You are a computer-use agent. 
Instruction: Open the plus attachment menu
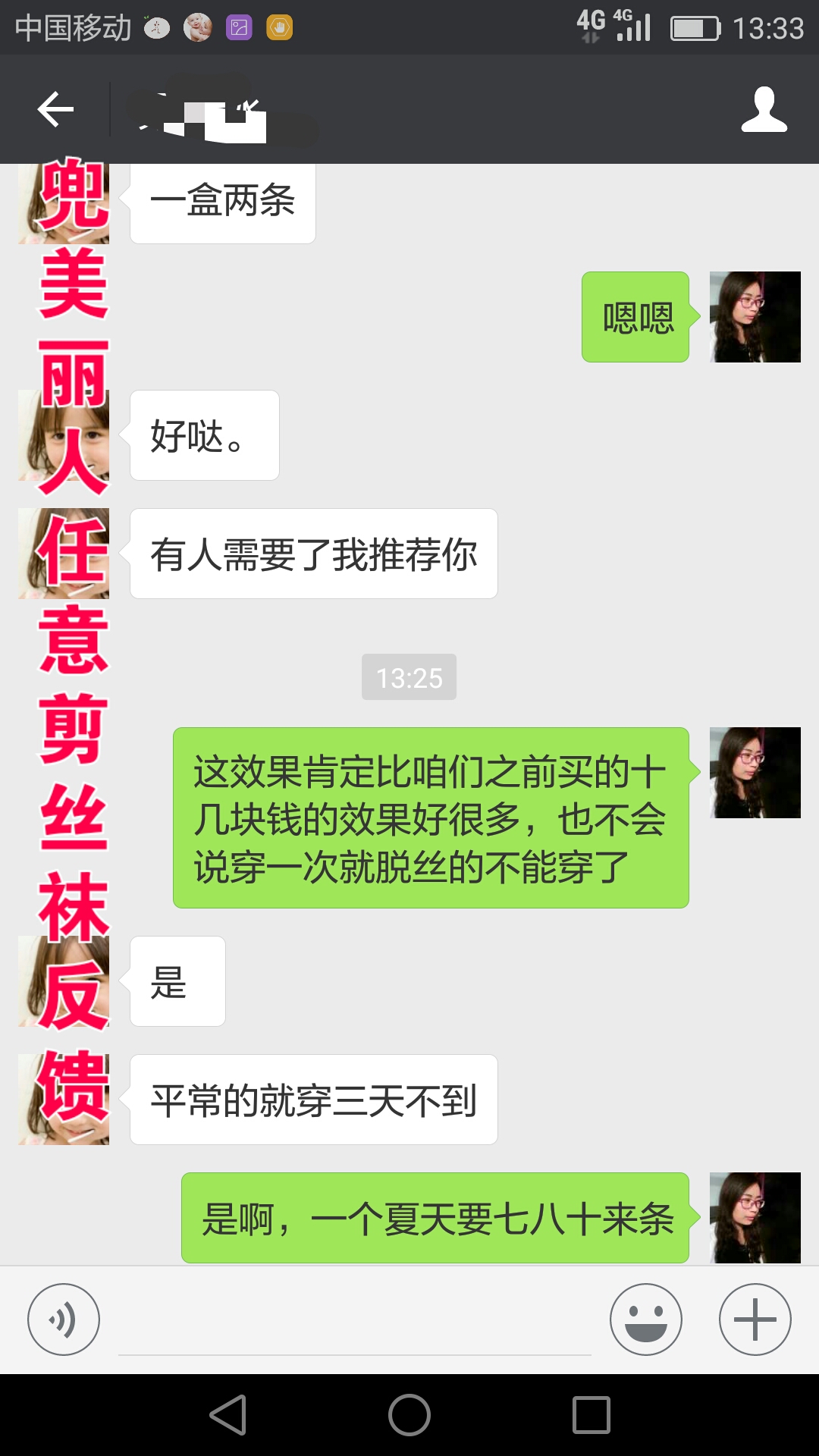point(755,1319)
